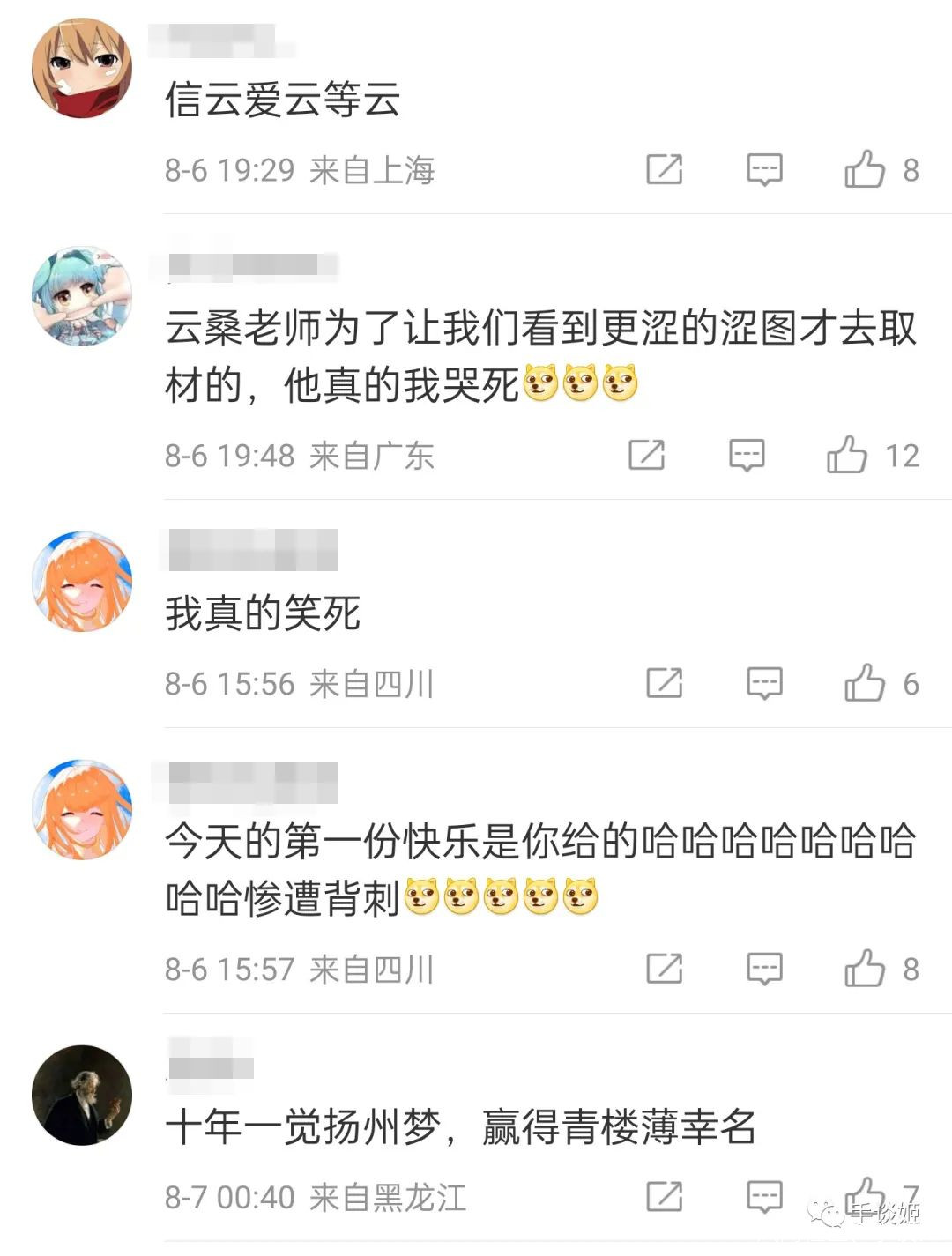Image resolution: width=952 pixels, height=1256 pixels.
Task: Repost the 云桑老师 comment
Action: pyautogui.click(x=646, y=455)
